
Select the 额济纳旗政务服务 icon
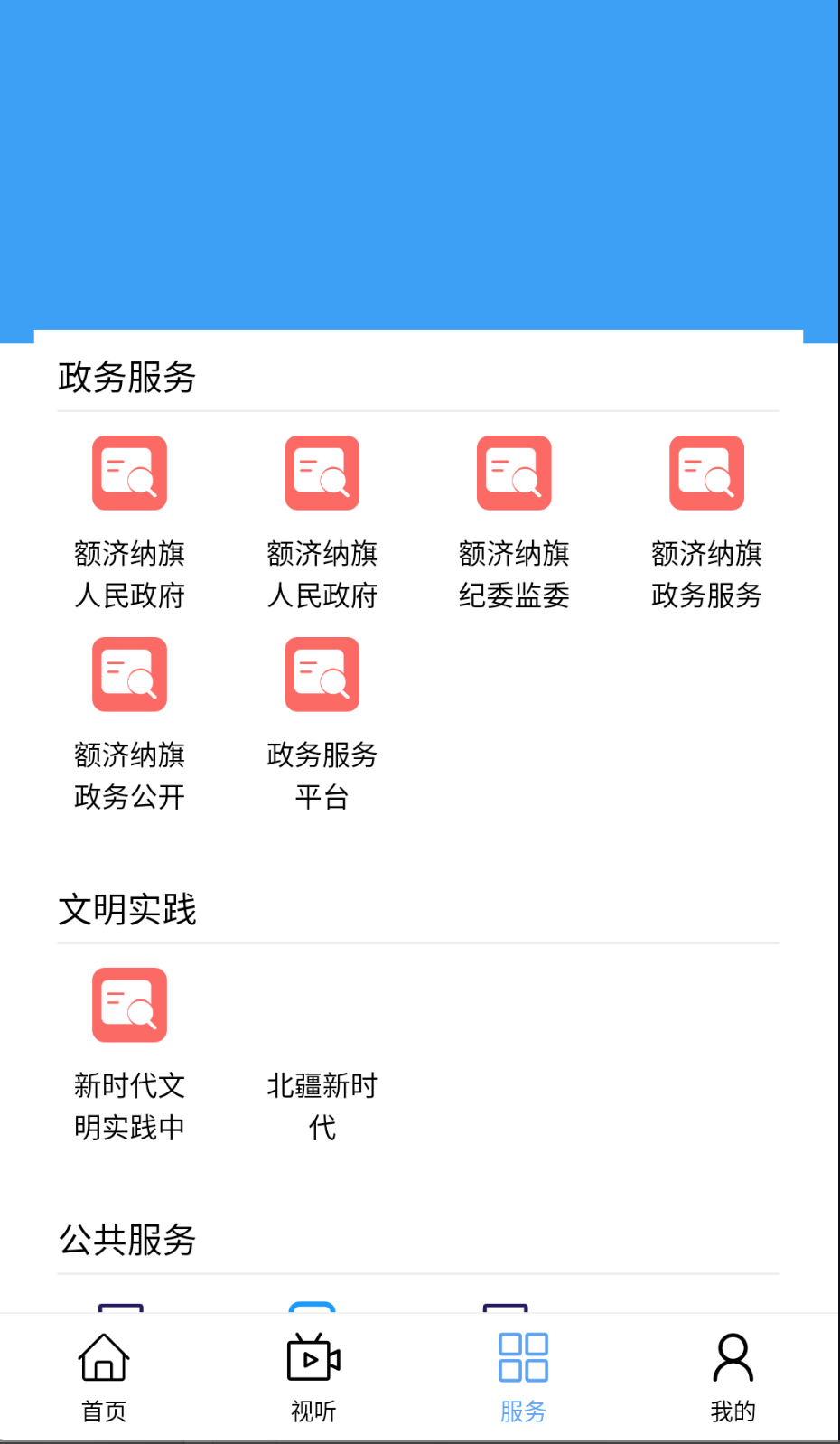[706, 473]
